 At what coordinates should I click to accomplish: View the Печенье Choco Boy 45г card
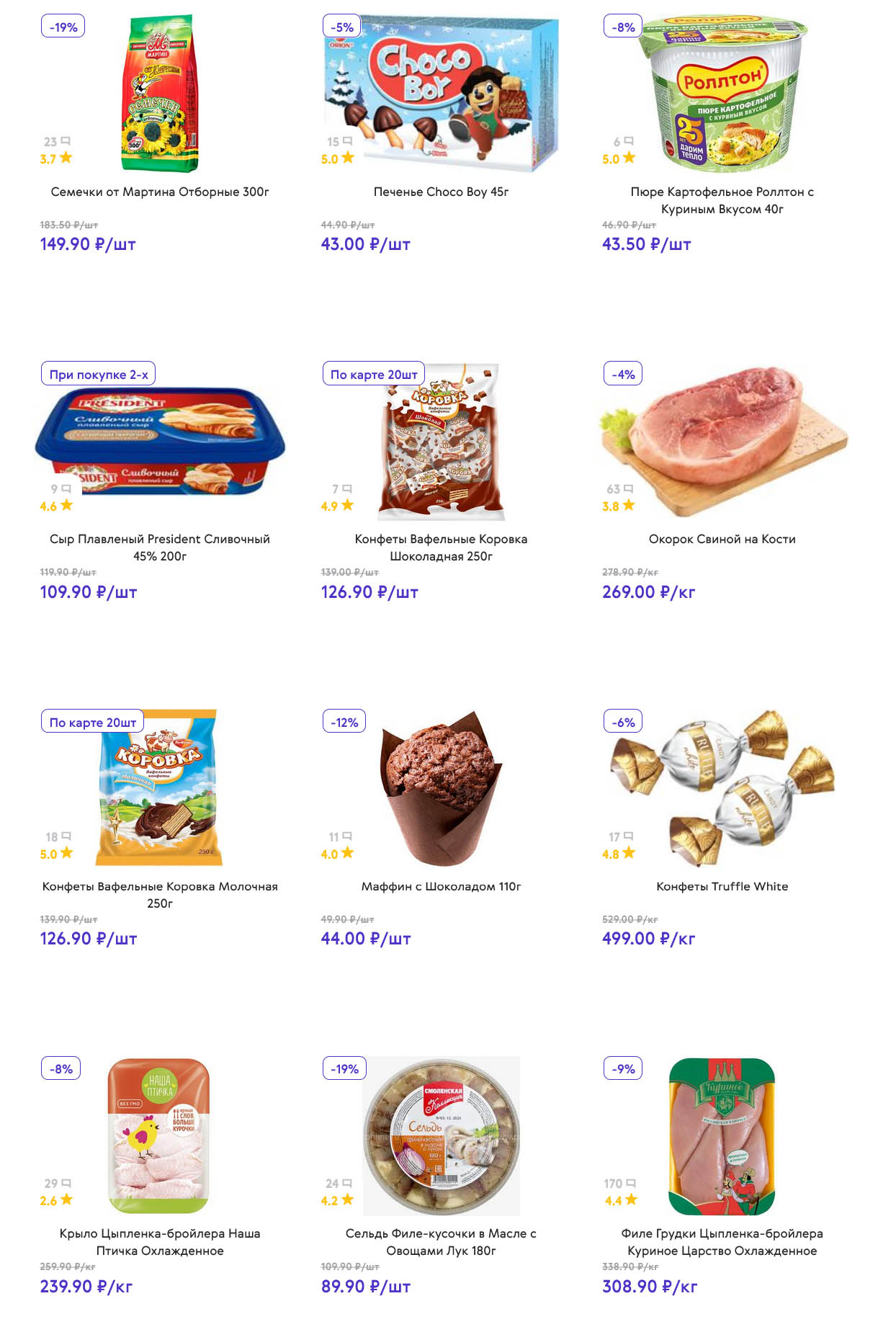pyautogui.click(x=441, y=192)
